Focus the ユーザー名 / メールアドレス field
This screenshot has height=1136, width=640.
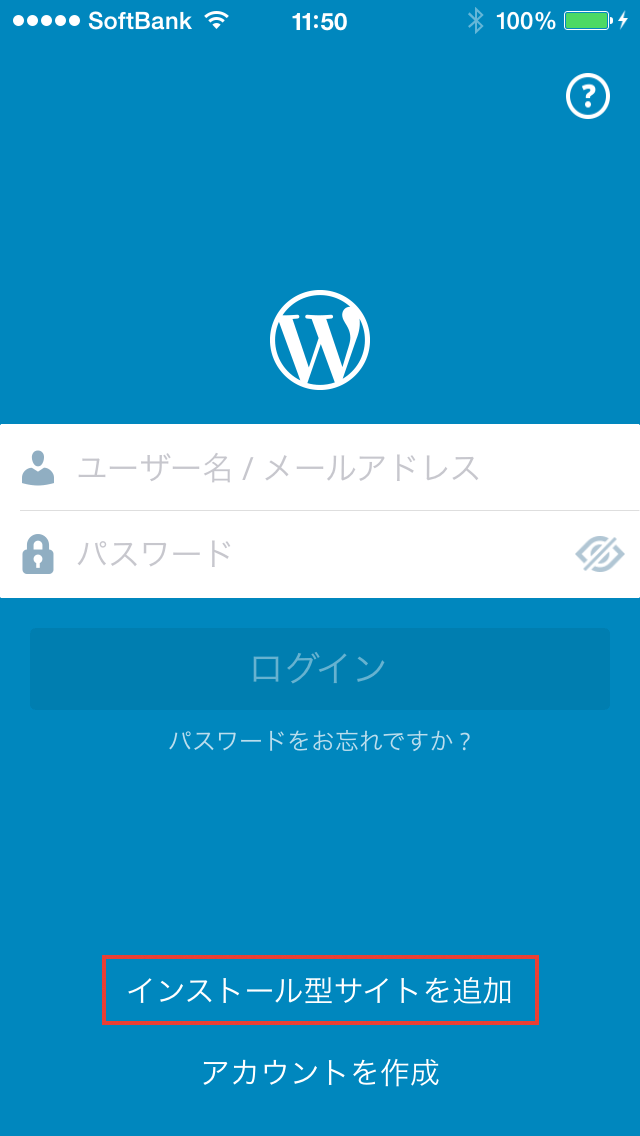point(320,467)
